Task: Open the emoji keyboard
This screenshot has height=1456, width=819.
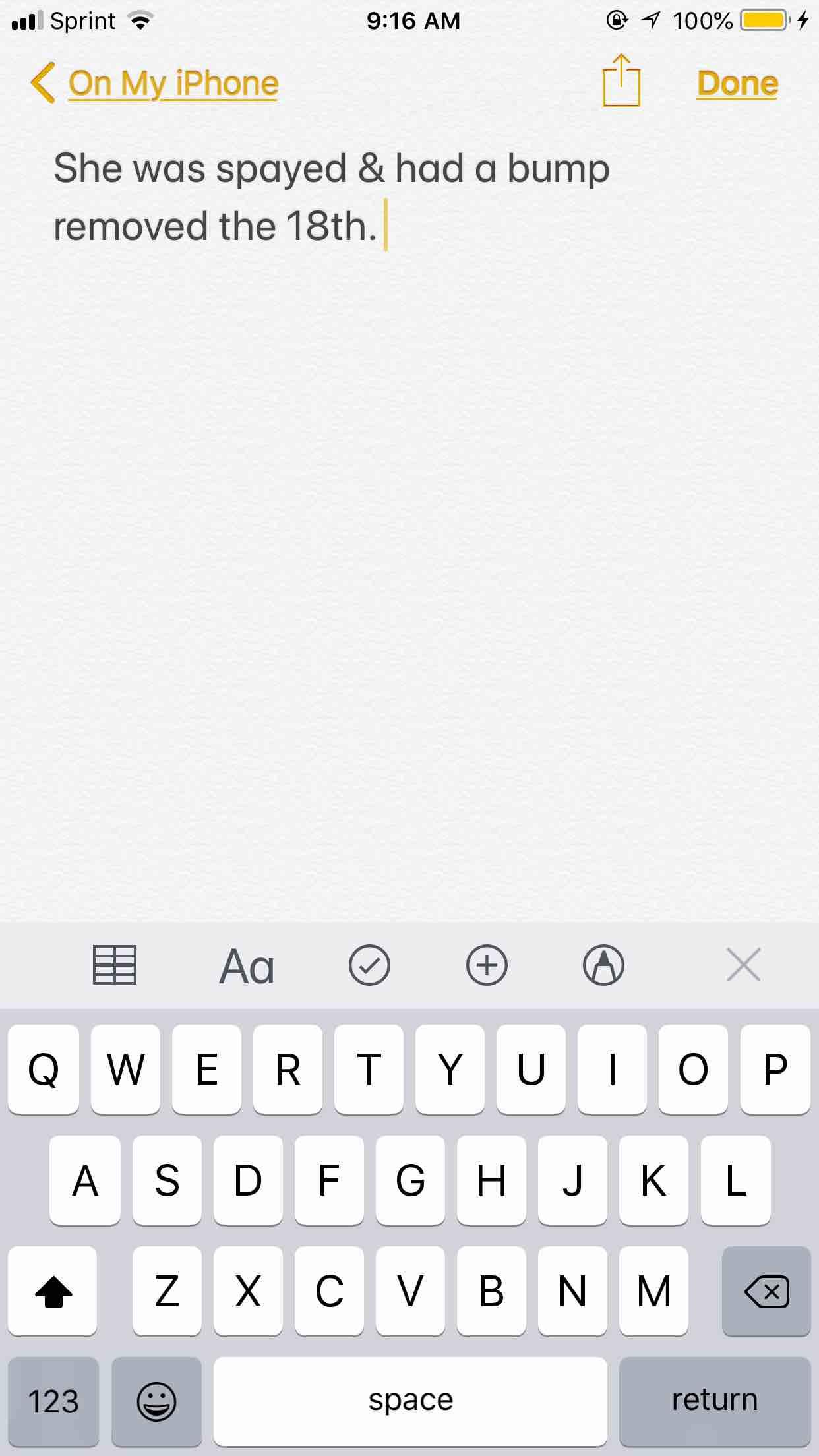Action: pyautogui.click(x=156, y=1401)
